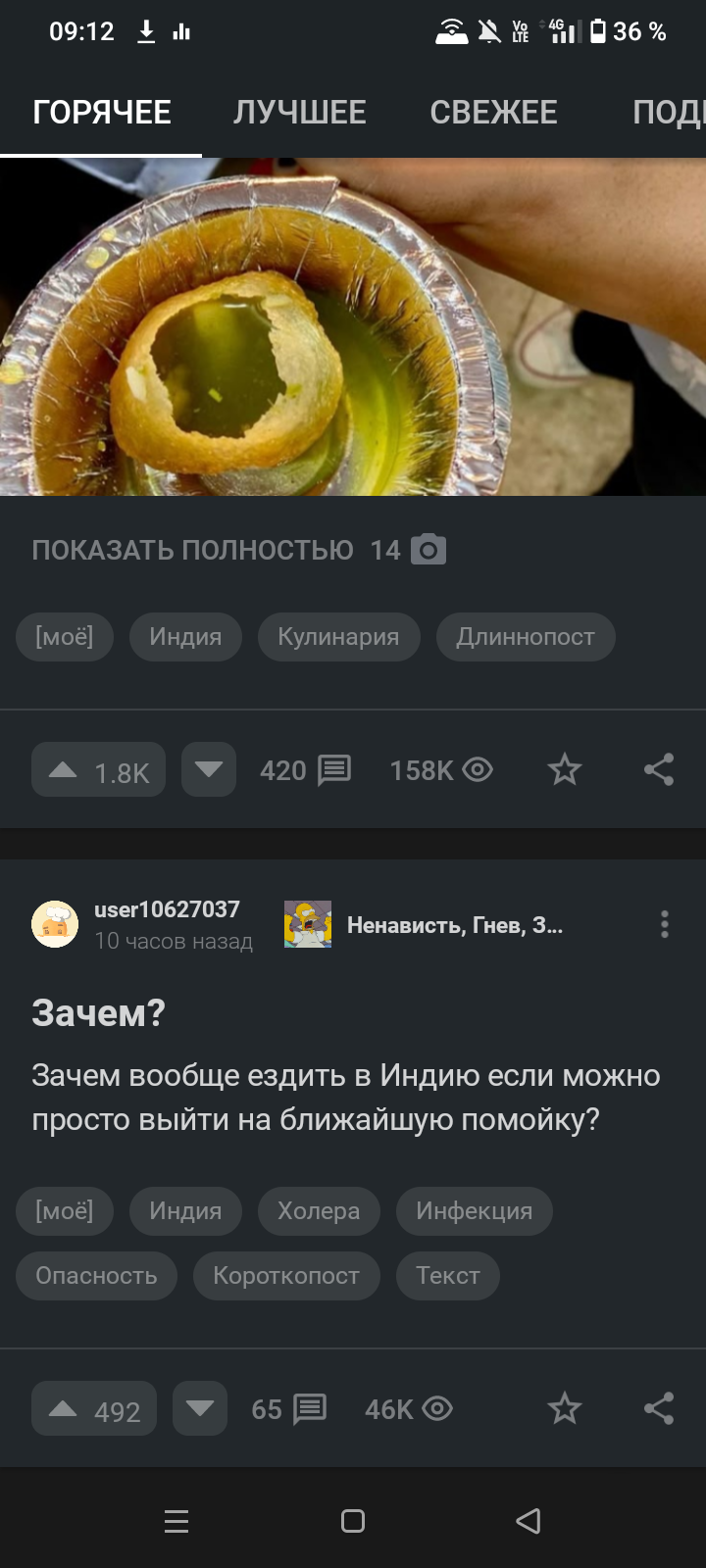Switch to the ЛУЧШЕЕ tab
Viewport: 706px width, 1568px height.
click(299, 113)
